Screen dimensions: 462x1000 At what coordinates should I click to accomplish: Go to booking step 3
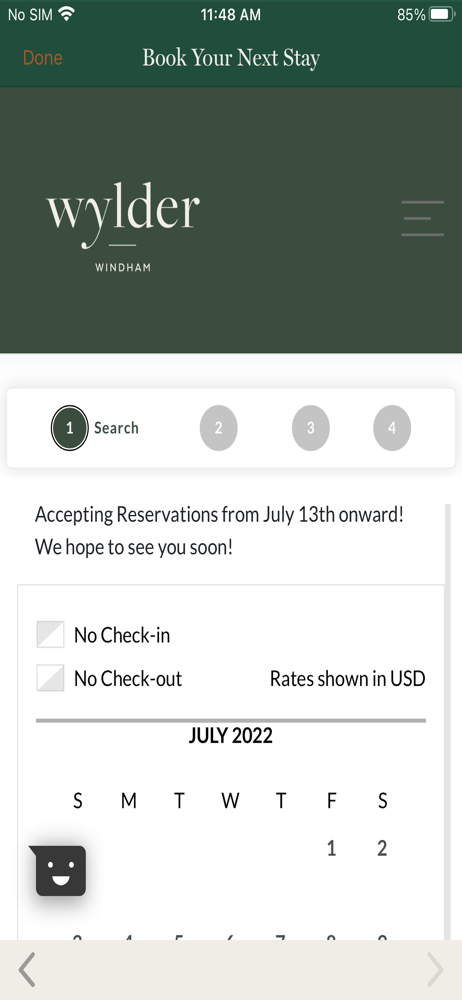tap(311, 428)
